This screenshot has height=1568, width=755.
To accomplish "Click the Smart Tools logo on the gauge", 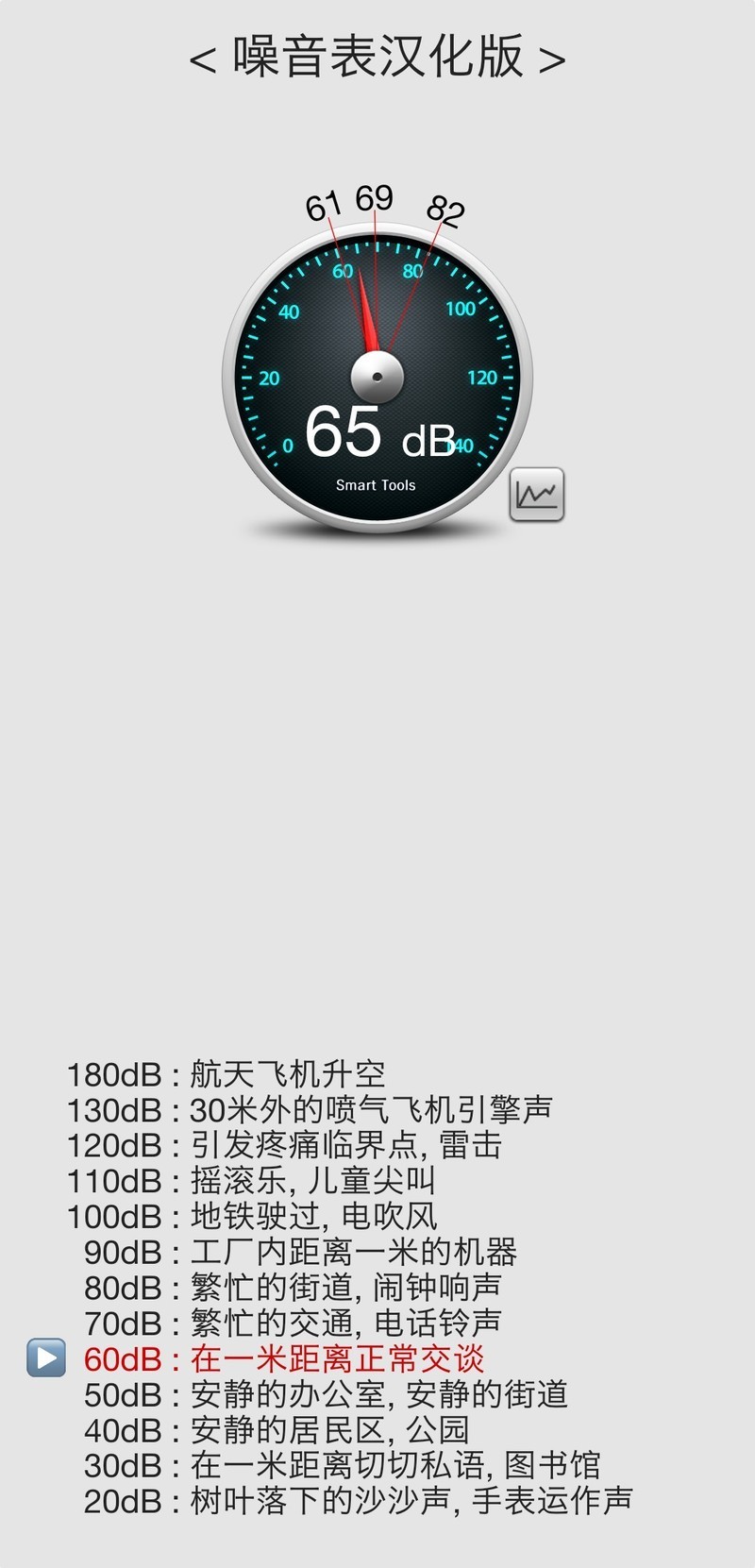I will tap(377, 484).
